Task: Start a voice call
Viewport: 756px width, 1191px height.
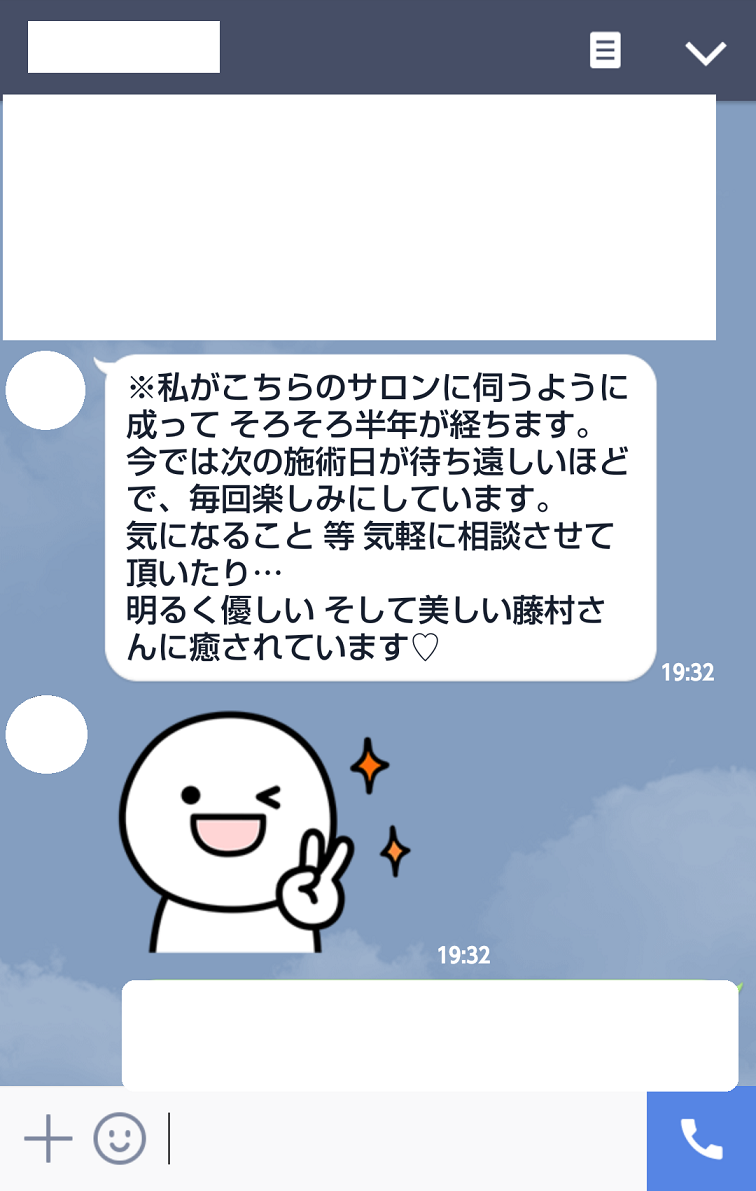Action: (701, 1138)
